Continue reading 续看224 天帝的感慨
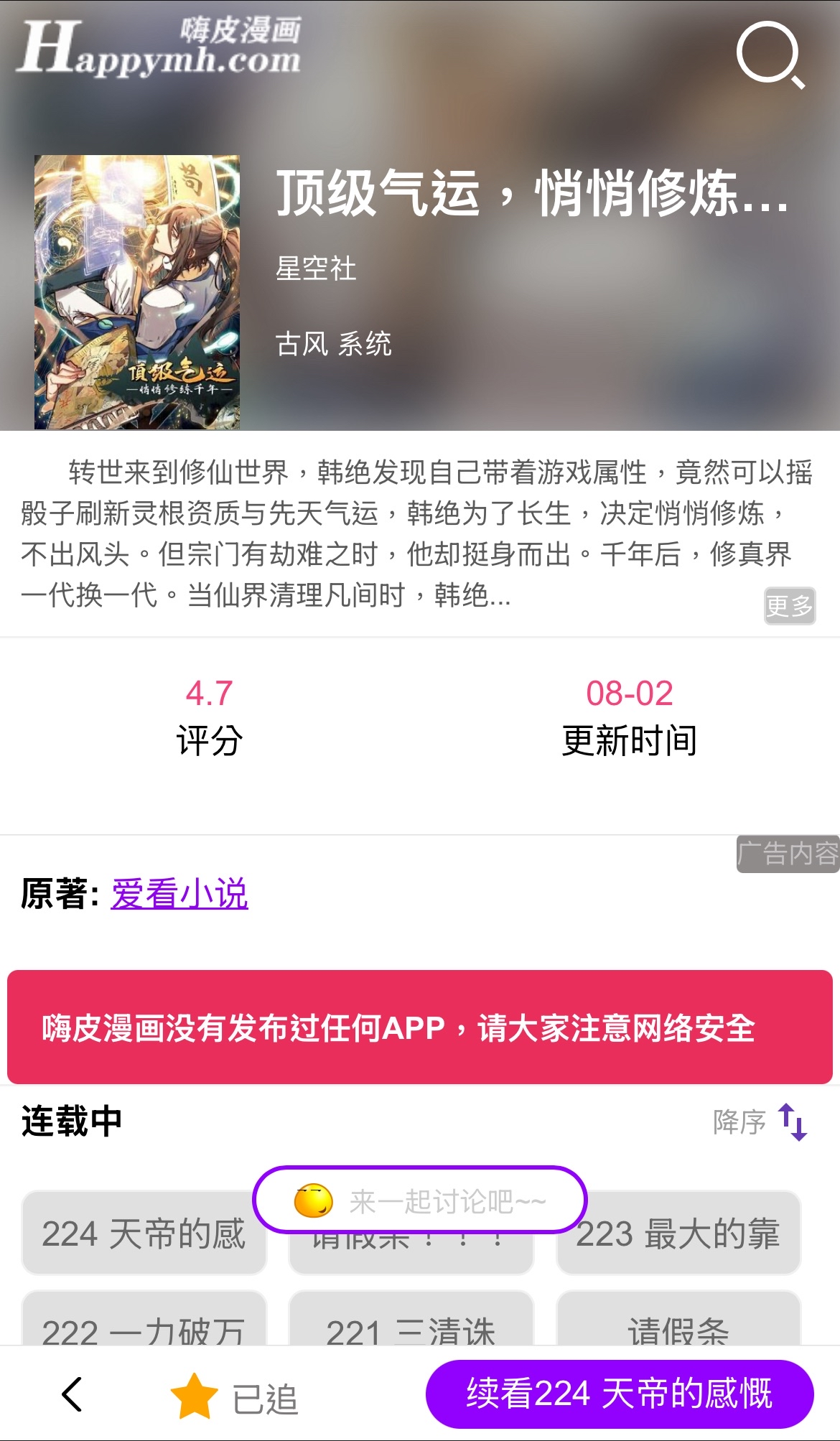The width and height of the screenshot is (840, 1441). 619,1394
